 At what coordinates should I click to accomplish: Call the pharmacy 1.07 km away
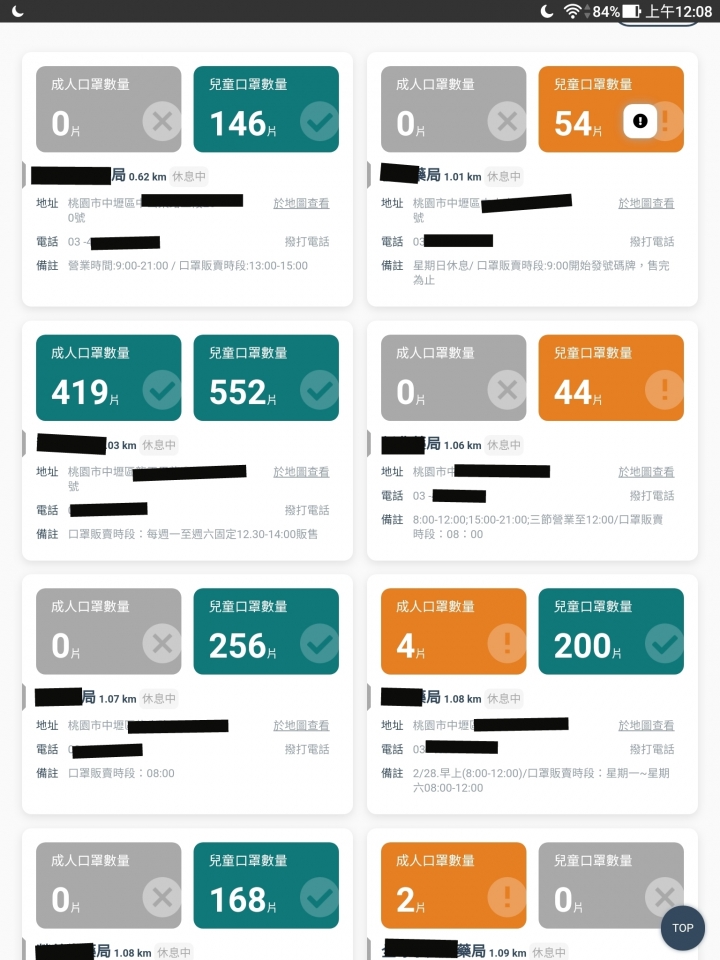tap(306, 749)
